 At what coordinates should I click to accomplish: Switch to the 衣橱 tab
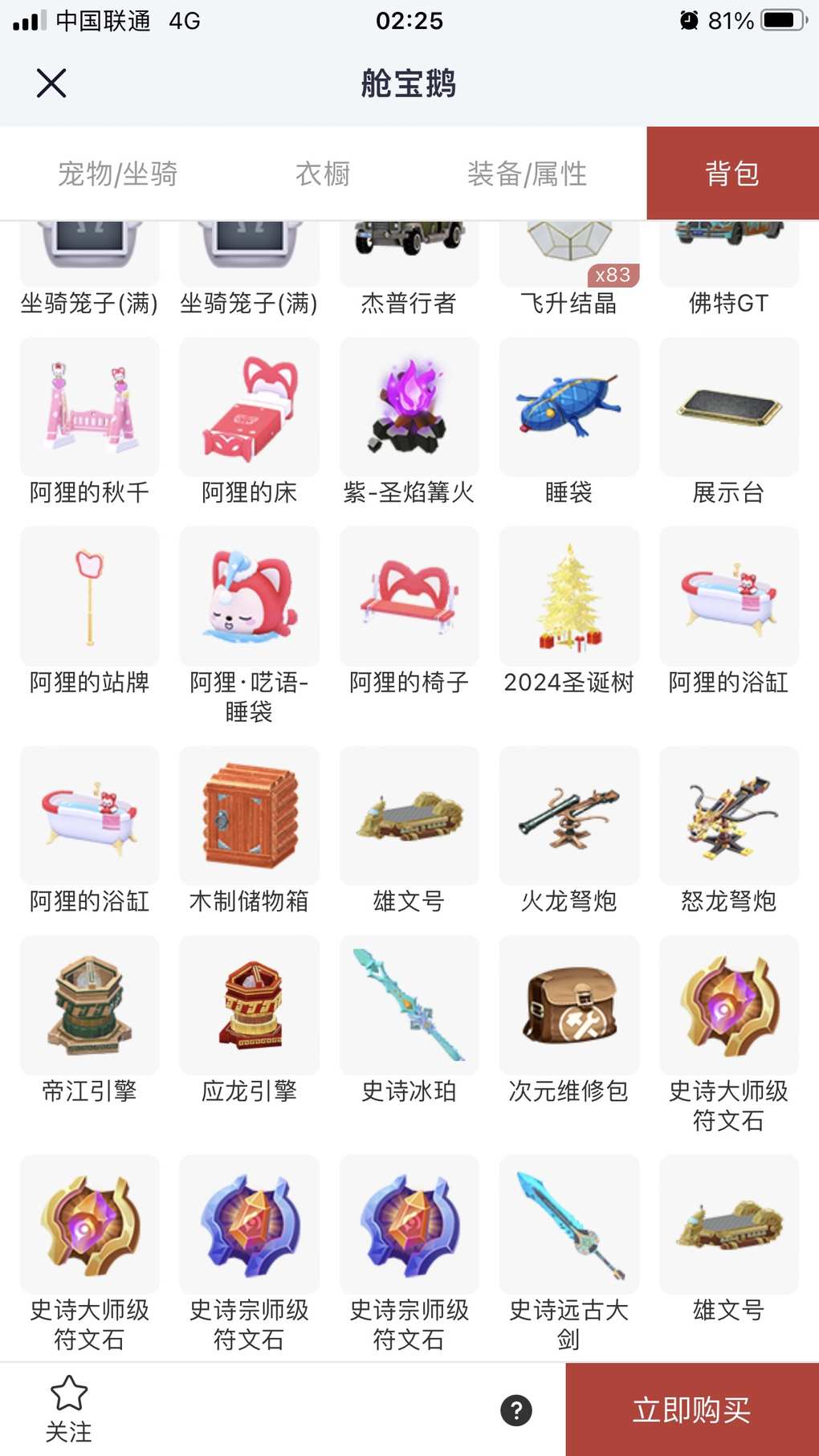(x=323, y=173)
